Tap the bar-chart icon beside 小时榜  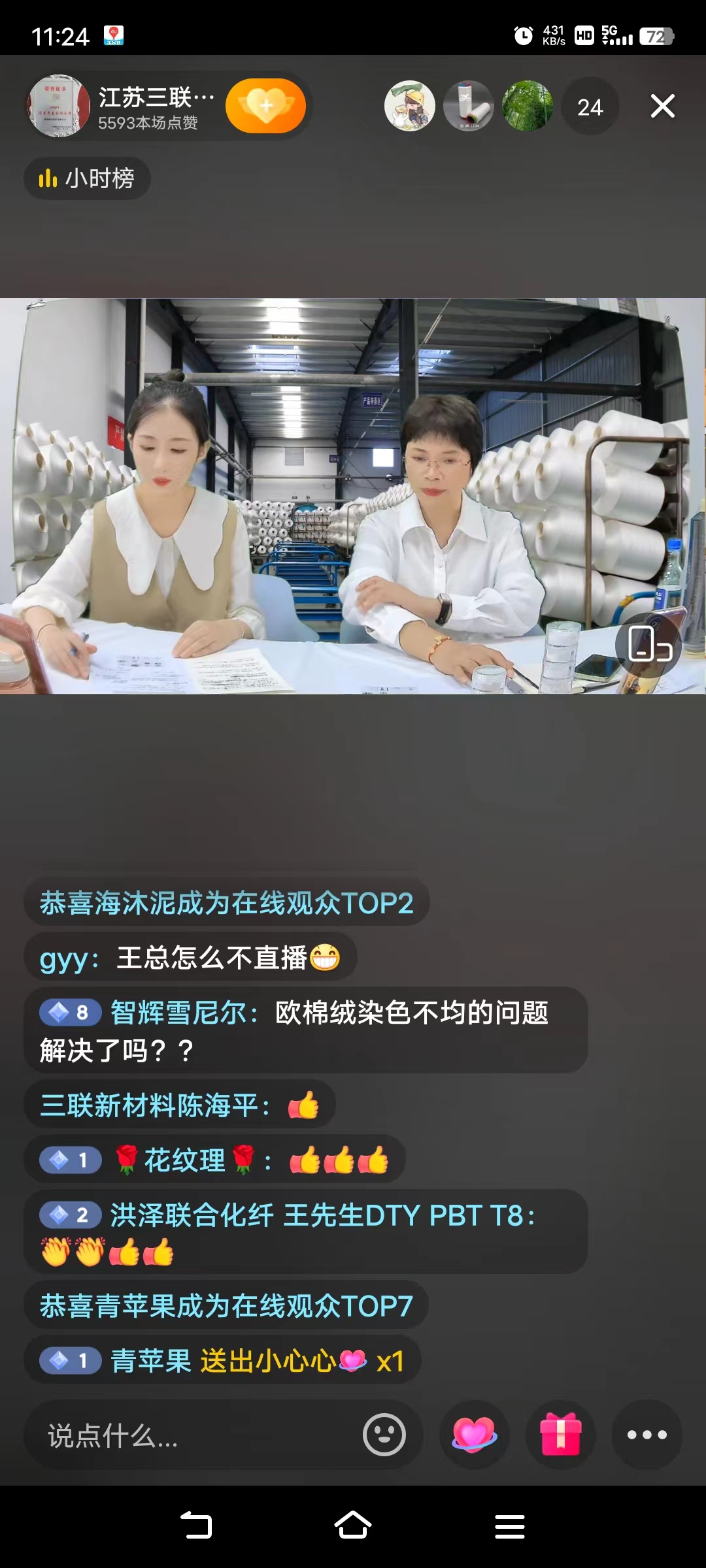[48, 178]
